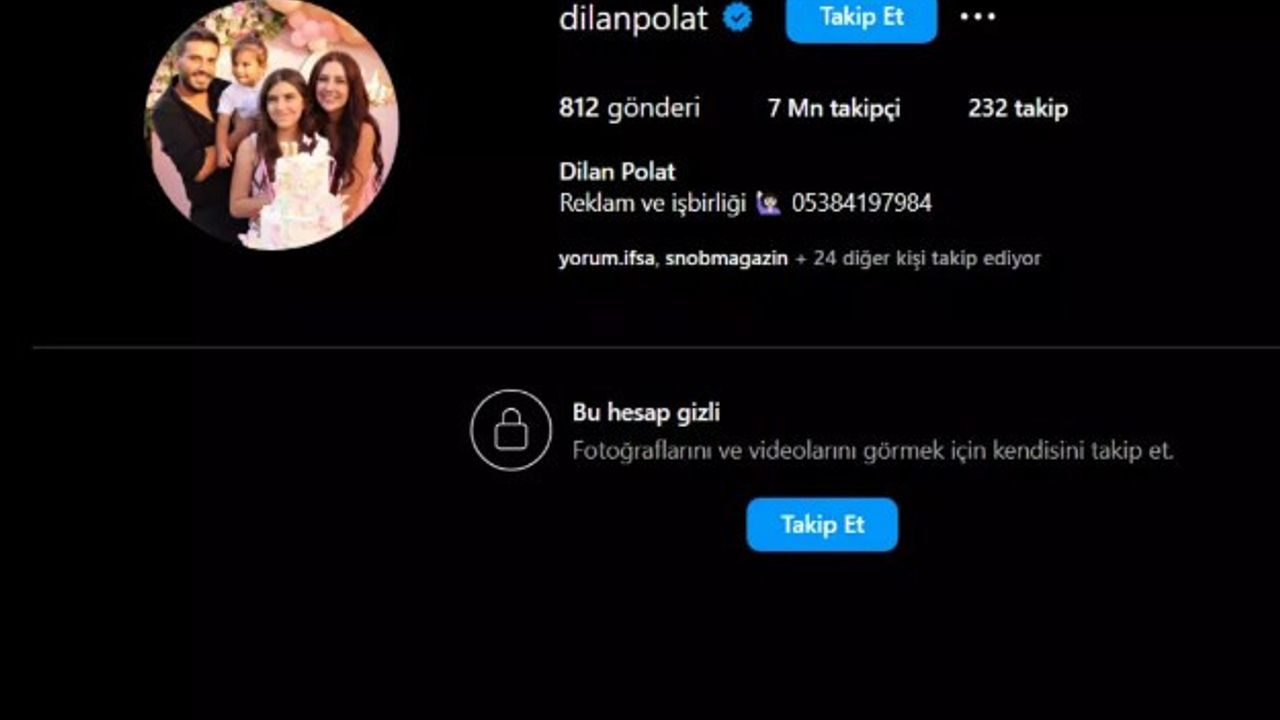Viewport: 1280px width, 720px height.
Task: Open the three-dot options menu
Action: (x=977, y=17)
